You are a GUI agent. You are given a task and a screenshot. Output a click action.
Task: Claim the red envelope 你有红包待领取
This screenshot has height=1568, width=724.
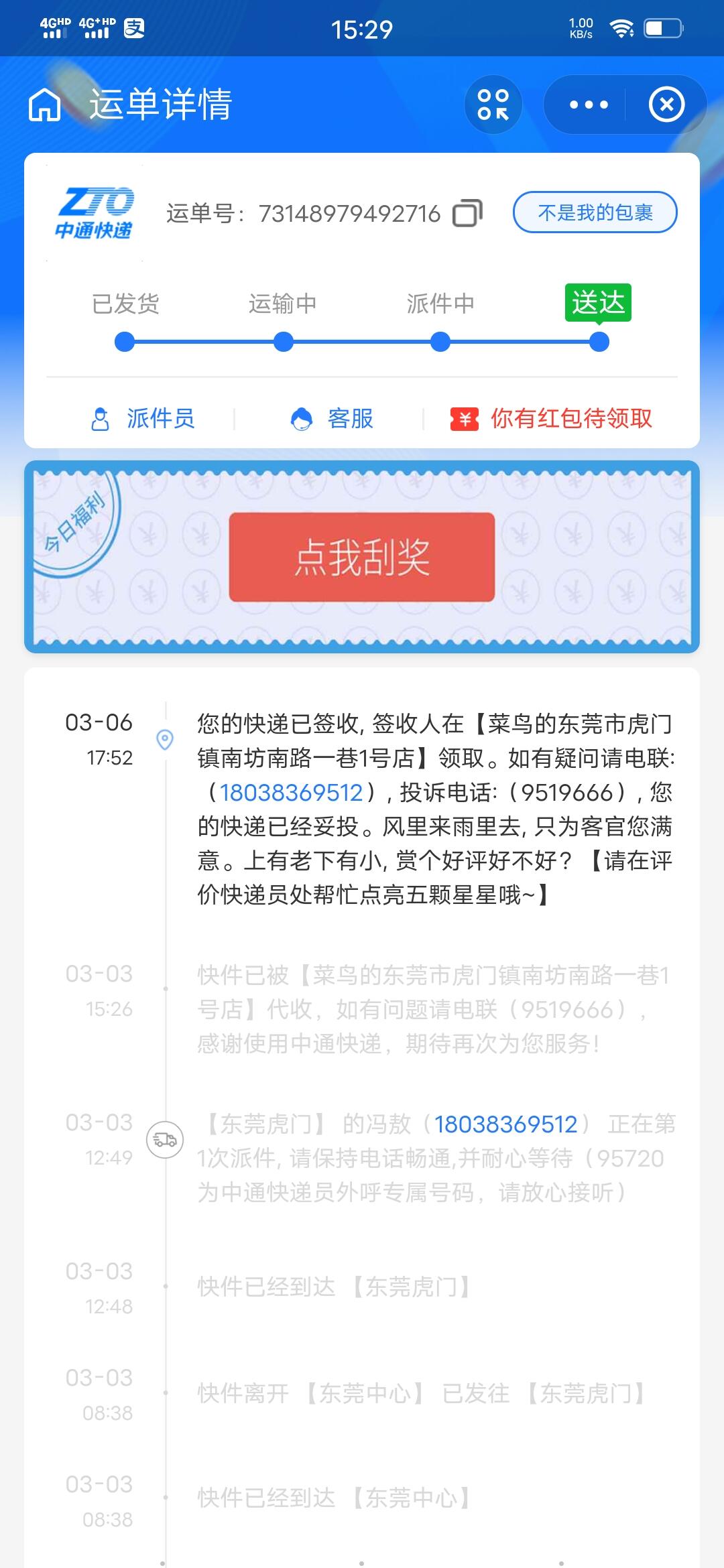point(551,419)
